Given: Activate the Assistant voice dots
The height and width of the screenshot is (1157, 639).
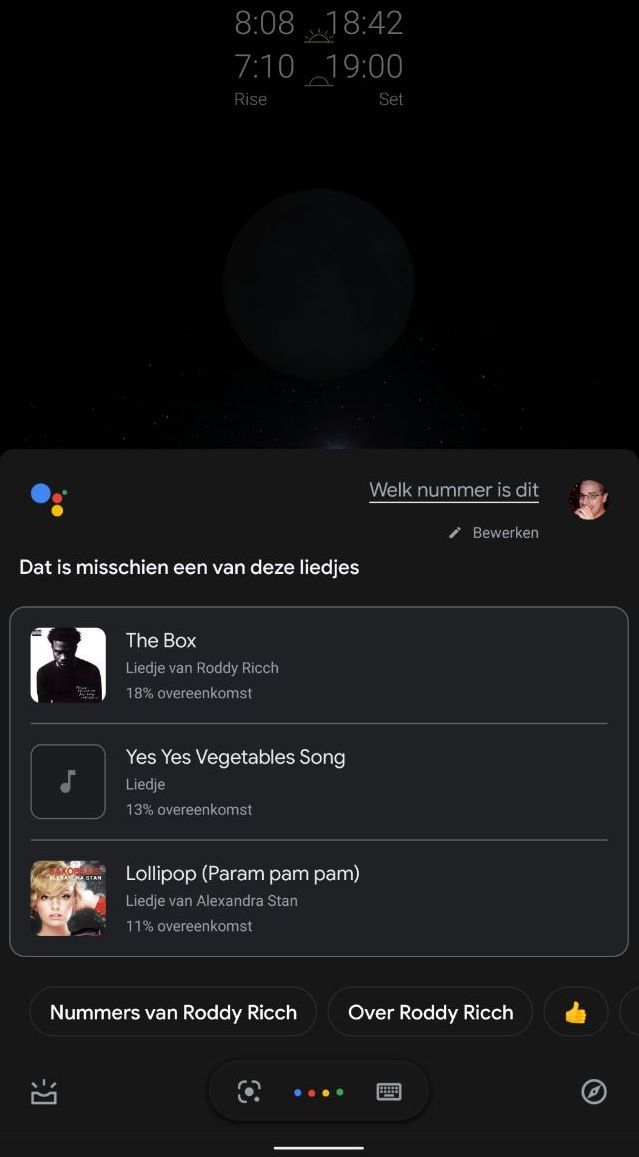Looking at the screenshot, I should pyautogui.click(x=319, y=1092).
